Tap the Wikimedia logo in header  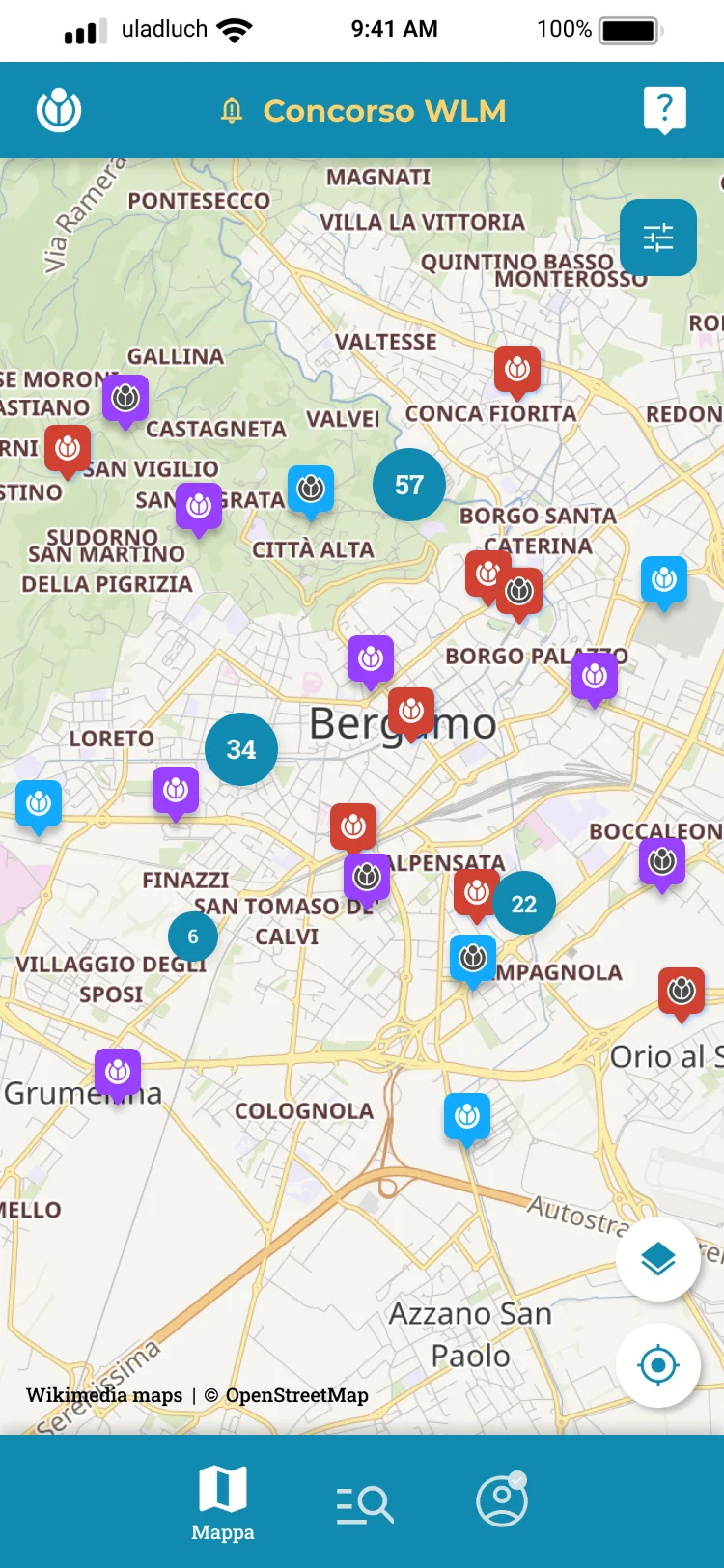(59, 110)
